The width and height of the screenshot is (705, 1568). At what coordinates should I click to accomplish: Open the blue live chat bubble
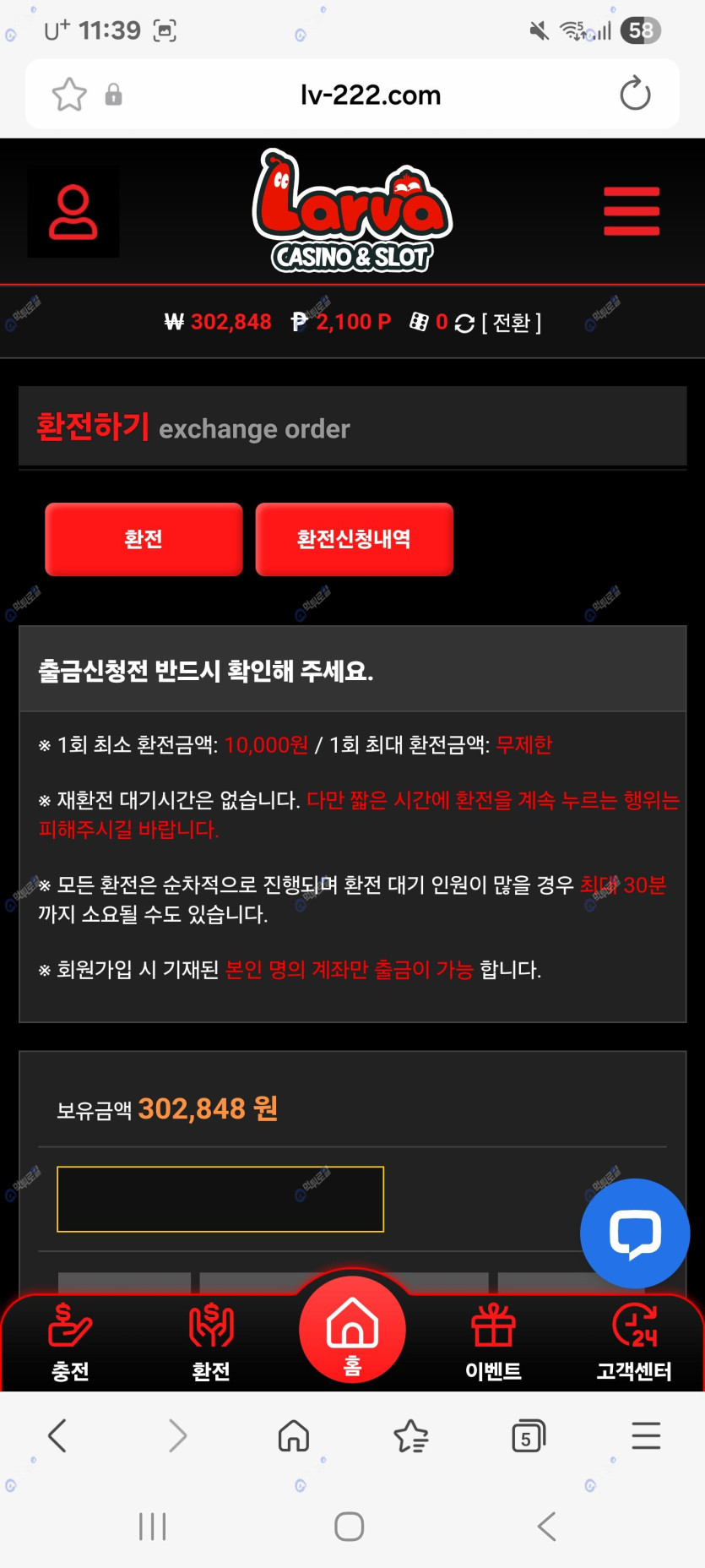coord(635,1233)
